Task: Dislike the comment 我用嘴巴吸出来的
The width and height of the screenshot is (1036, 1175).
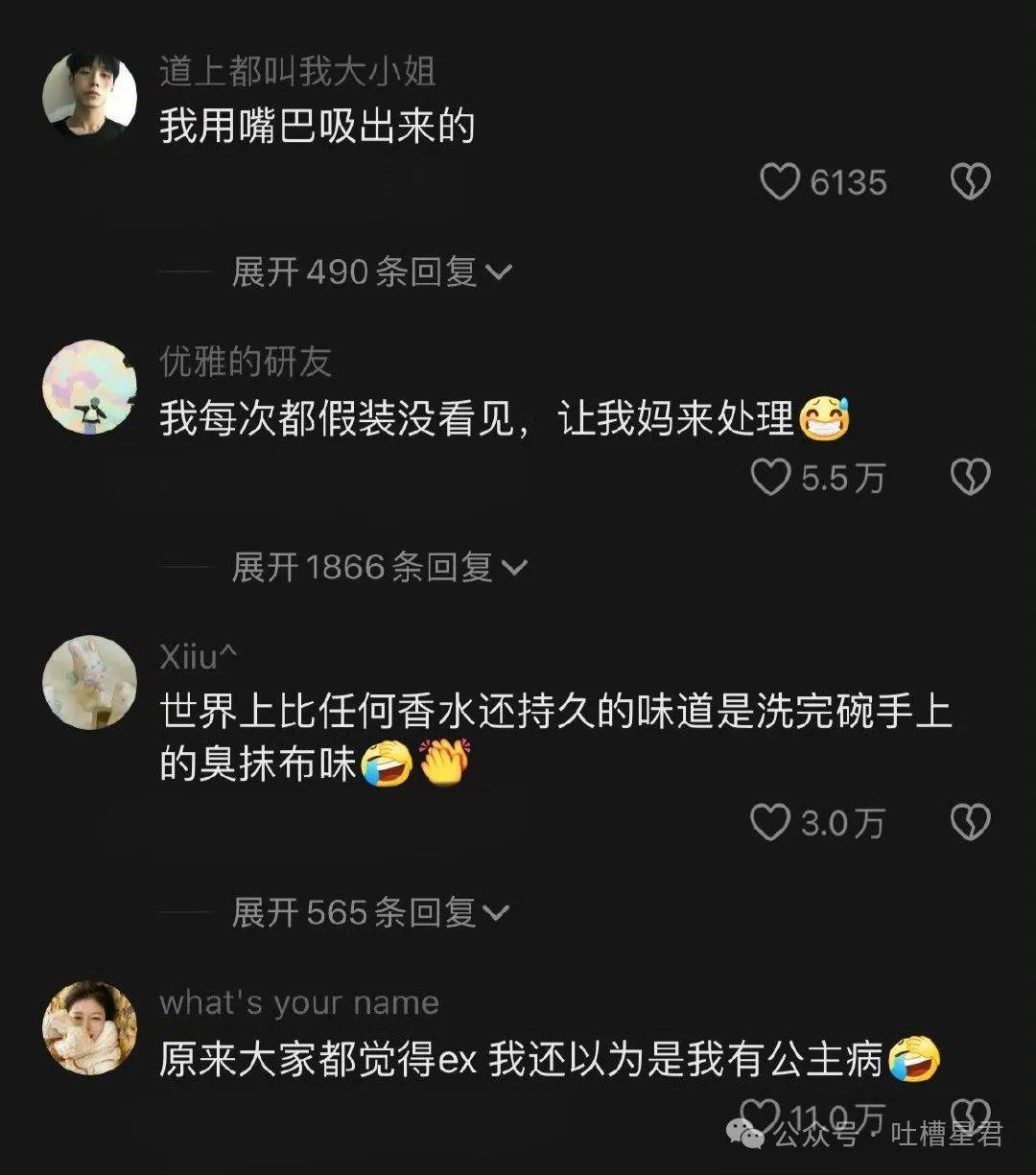Action: click(970, 181)
